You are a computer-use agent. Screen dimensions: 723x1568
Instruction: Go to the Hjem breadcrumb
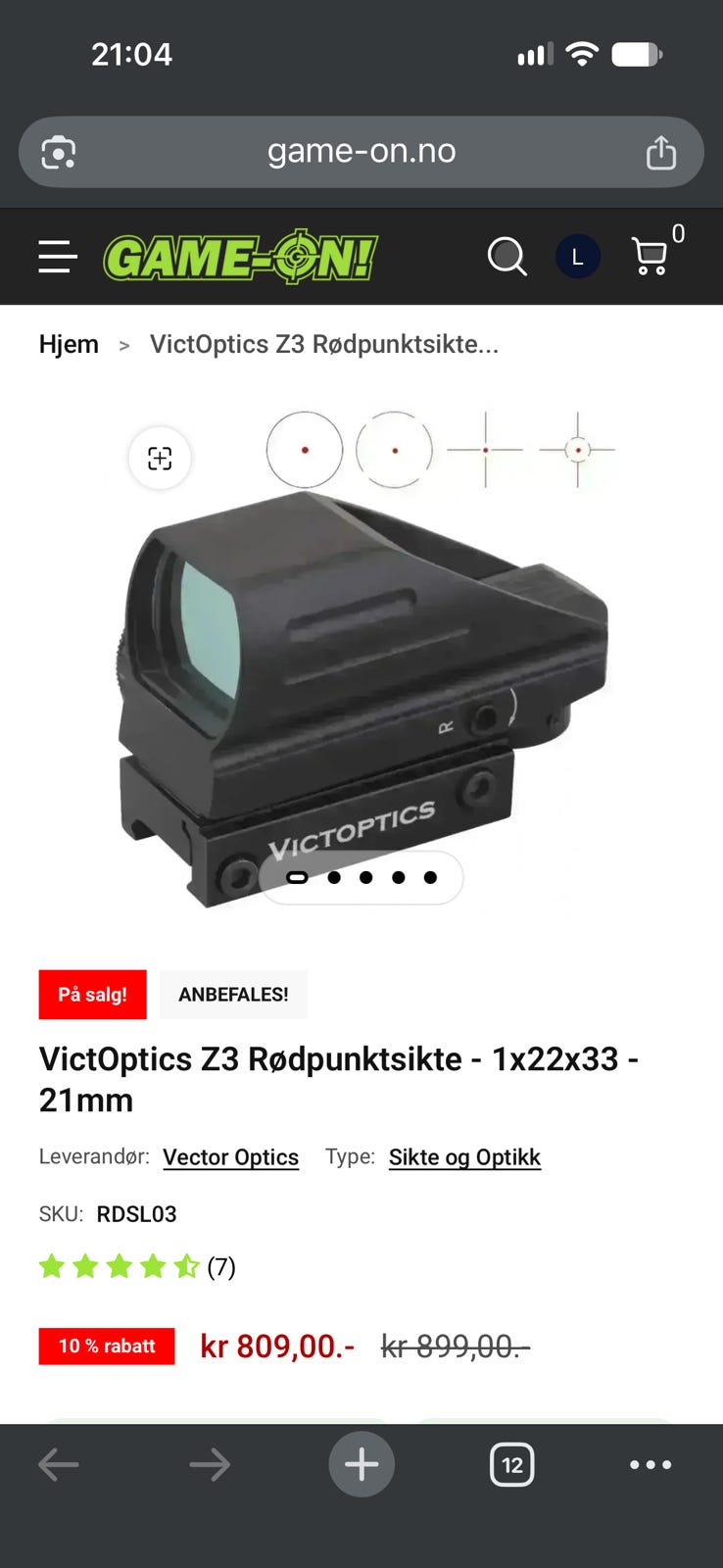coord(69,344)
